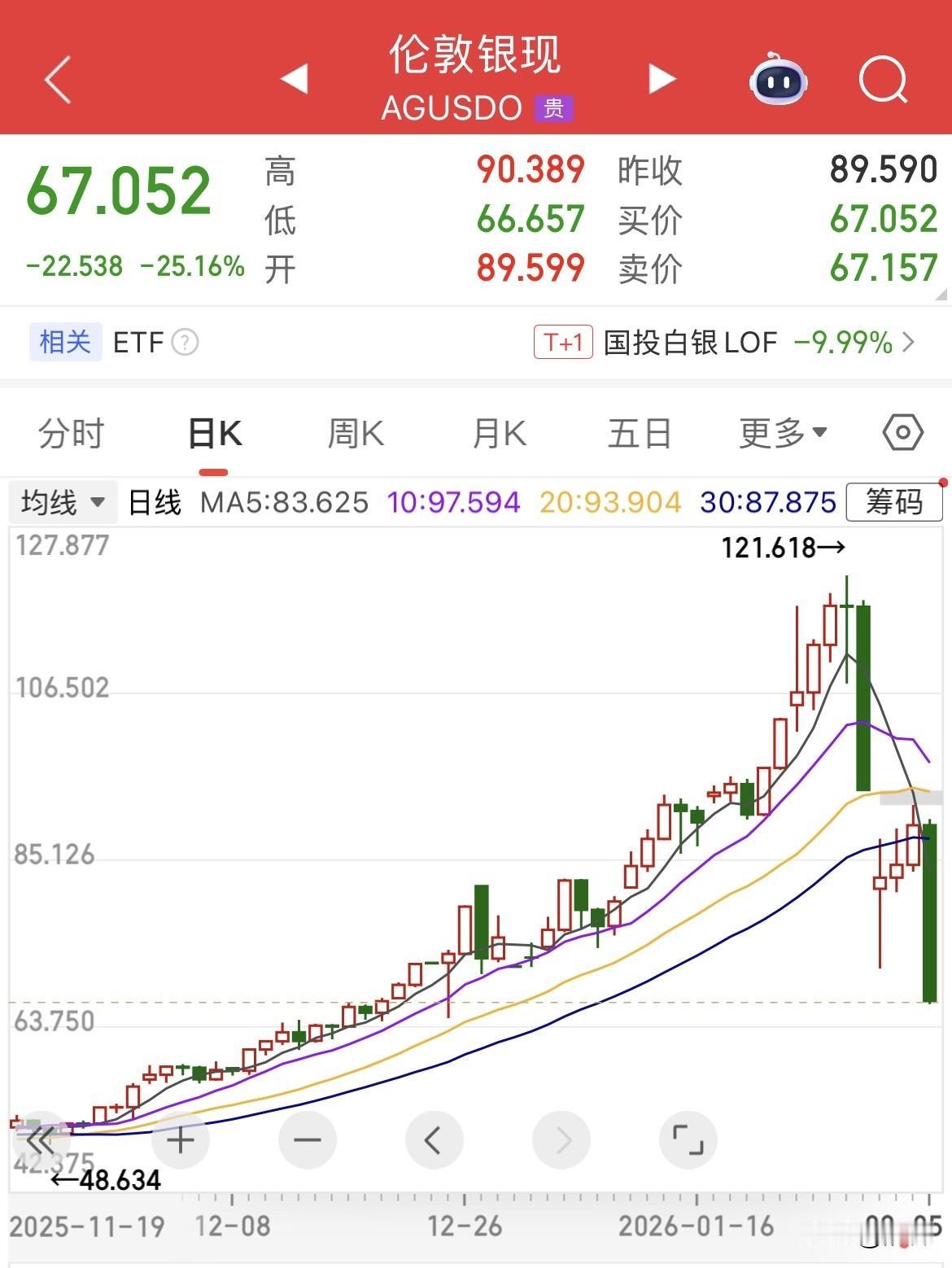Tap the T+1 badge label
952x1268 pixels.
click(563, 343)
